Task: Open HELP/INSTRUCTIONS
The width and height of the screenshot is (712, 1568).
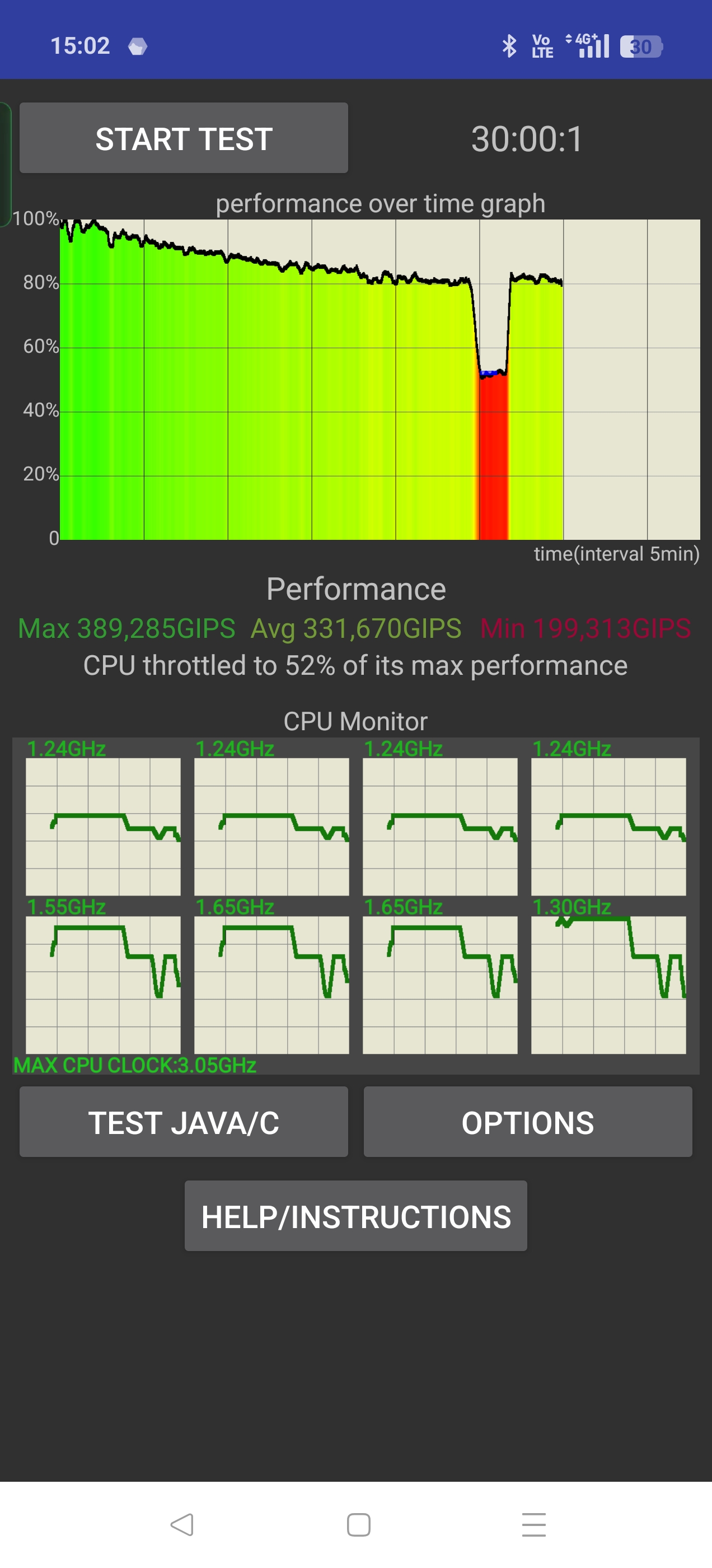Action: click(356, 1216)
